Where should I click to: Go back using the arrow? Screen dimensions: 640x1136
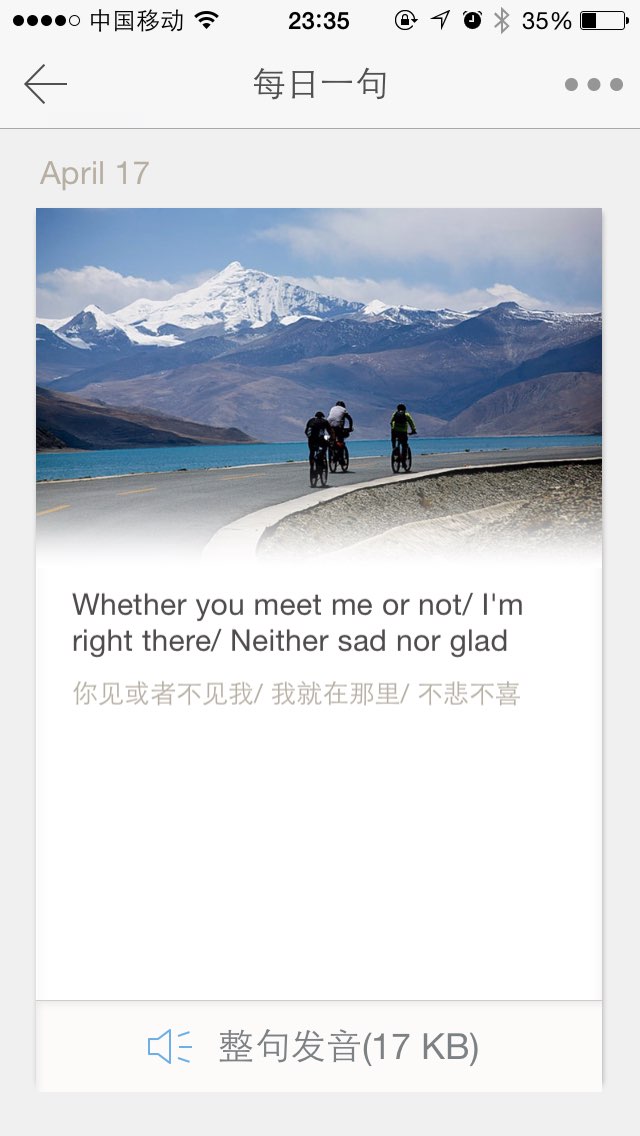tap(46, 84)
